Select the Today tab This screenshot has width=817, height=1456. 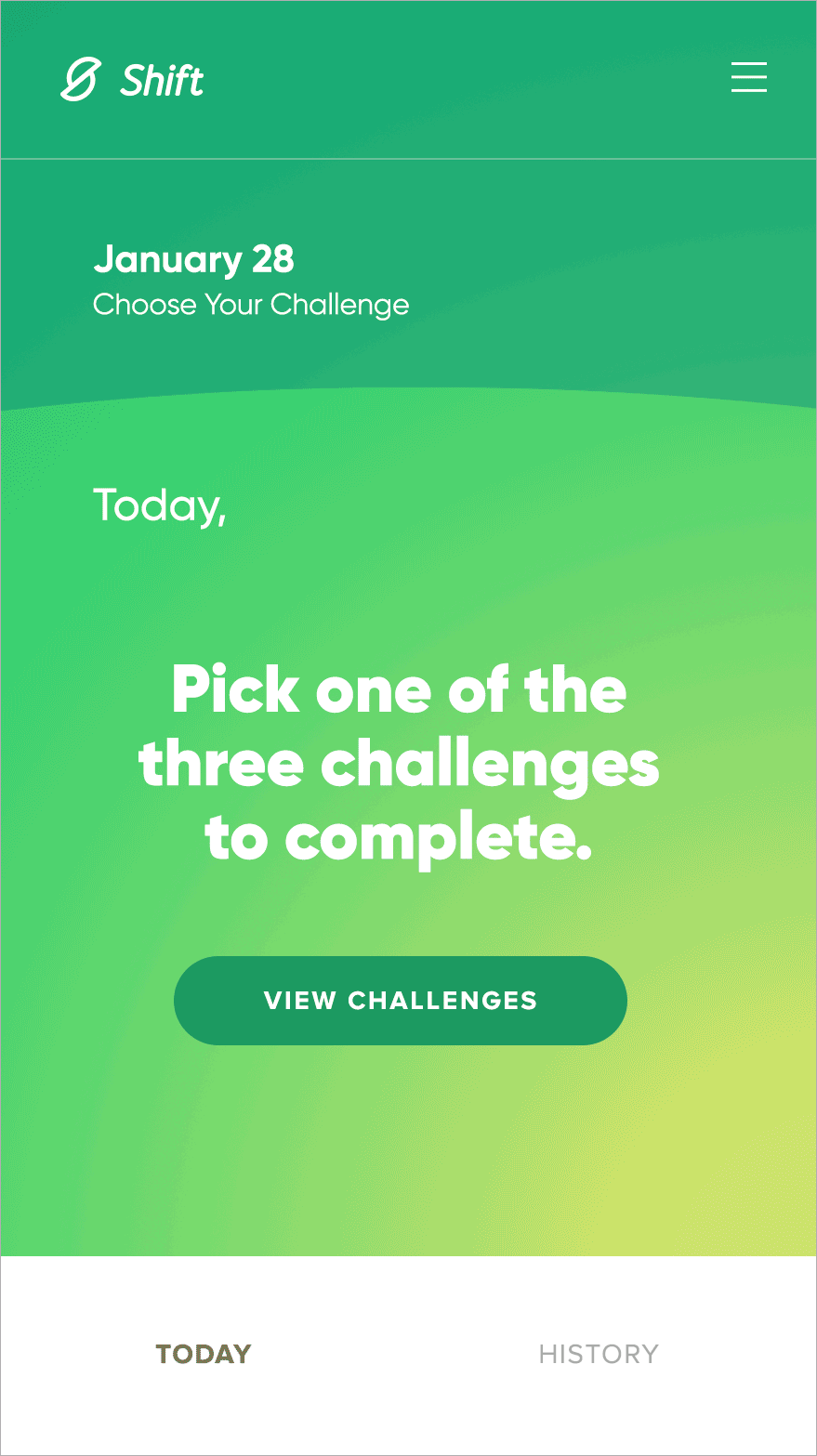[x=204, y=1354]
